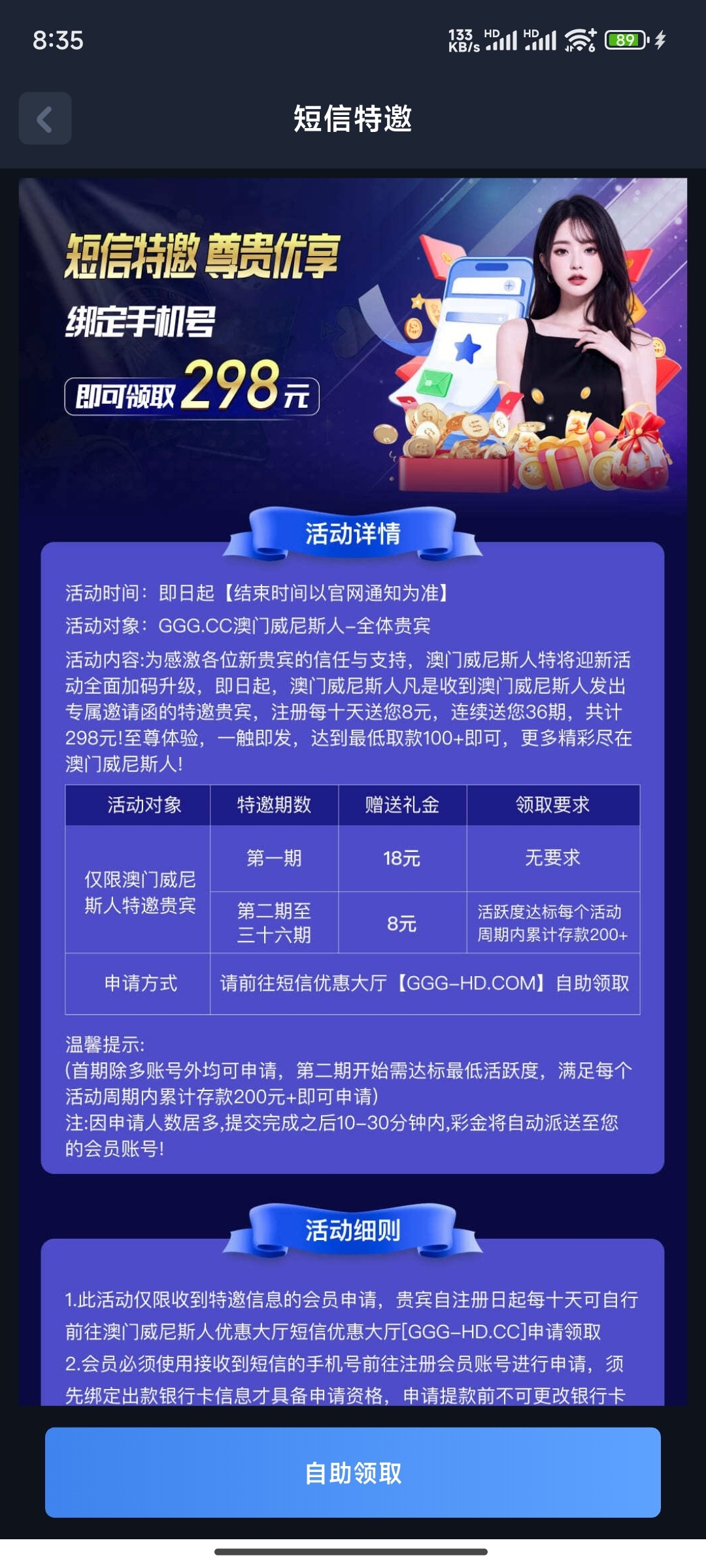Viewport: 706px width, 1568px height.
Task: Go back using the top-left arrow
Action: pos(44,119)
